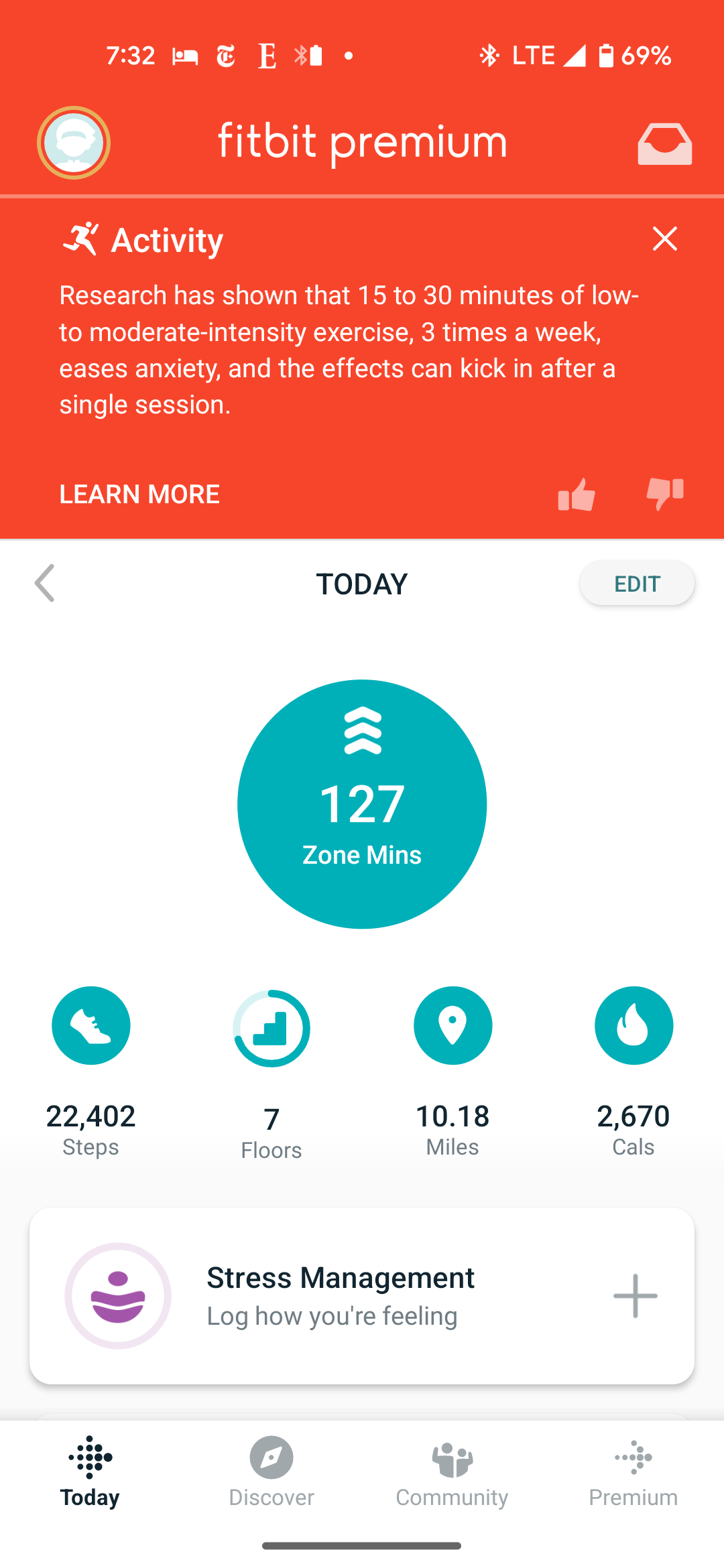Give the Activity tip a thumbs up
The image size is (724, 1568).
pos(577,495)
